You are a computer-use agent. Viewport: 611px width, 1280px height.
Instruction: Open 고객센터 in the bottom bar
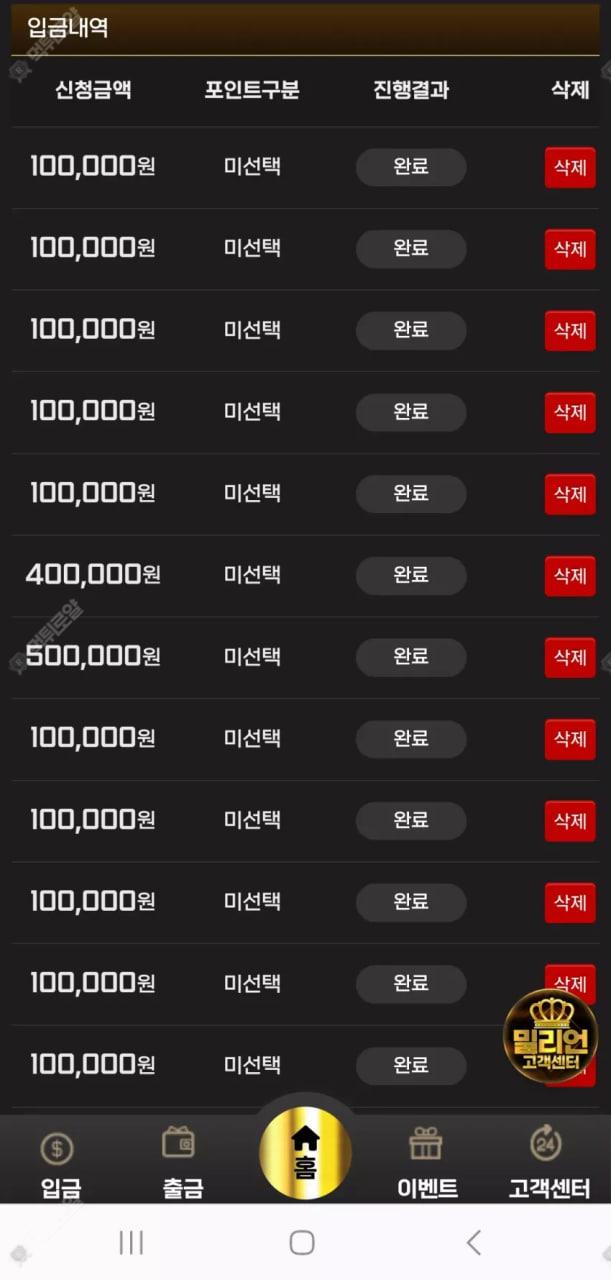tap(548, 1163)
